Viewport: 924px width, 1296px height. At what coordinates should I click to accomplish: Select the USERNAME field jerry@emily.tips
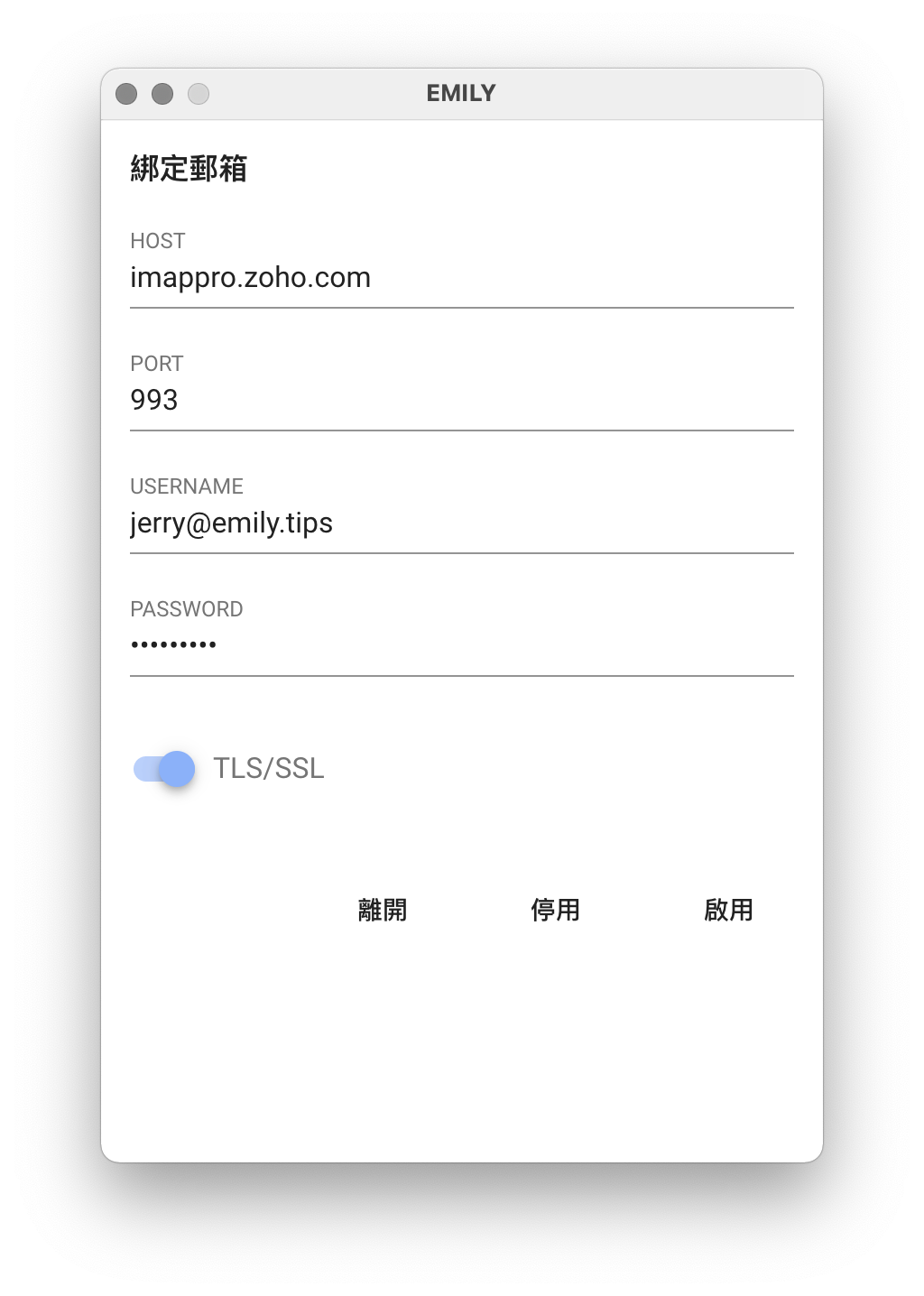(460, 523)
